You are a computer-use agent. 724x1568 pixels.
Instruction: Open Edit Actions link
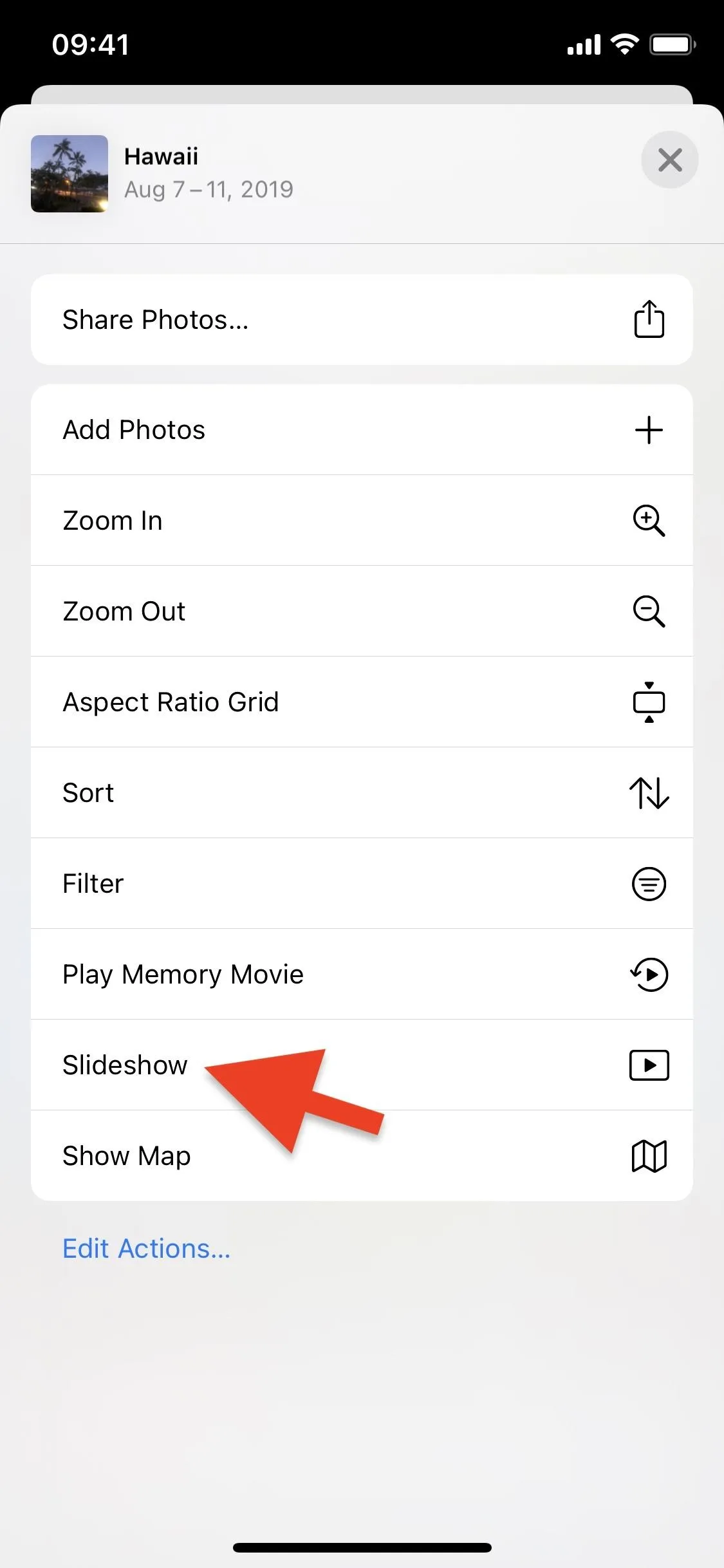coord(147,1249)
